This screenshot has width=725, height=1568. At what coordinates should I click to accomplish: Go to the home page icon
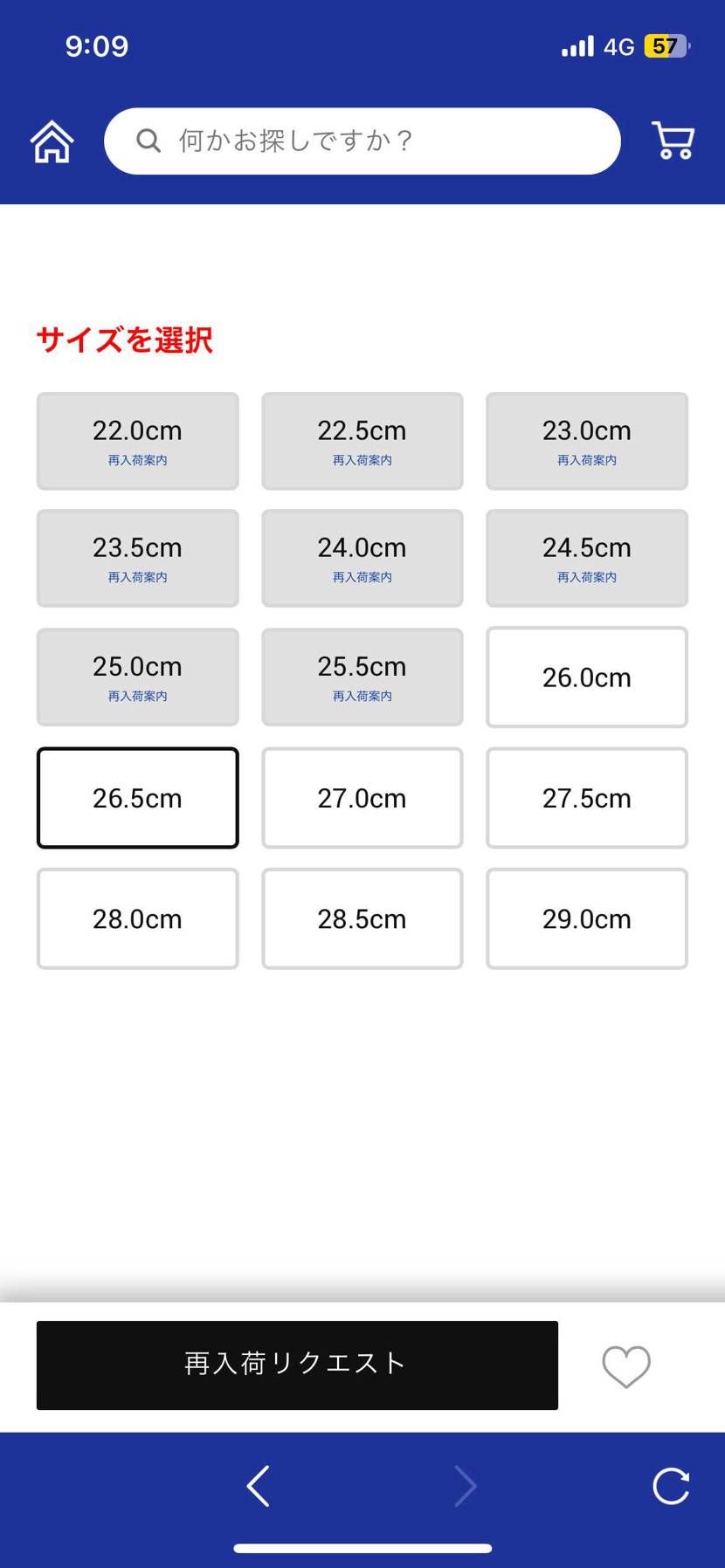click(x=52, y=141)
